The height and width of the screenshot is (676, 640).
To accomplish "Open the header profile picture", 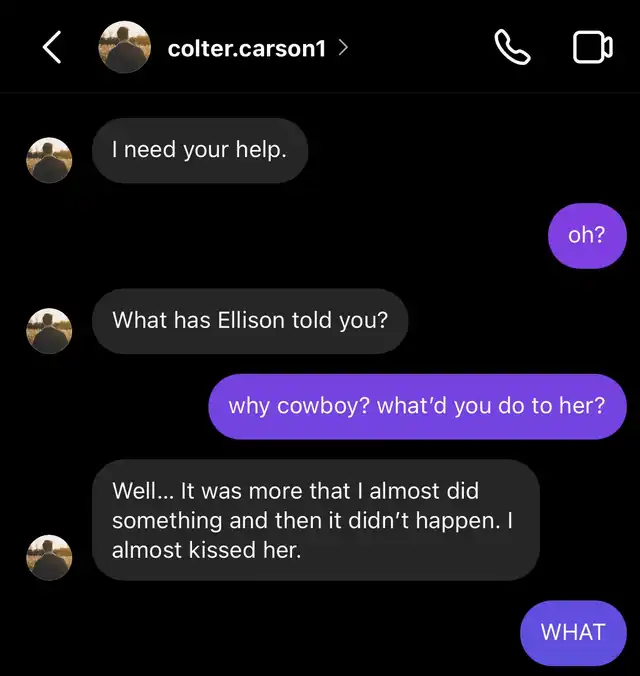I will 124,47.
